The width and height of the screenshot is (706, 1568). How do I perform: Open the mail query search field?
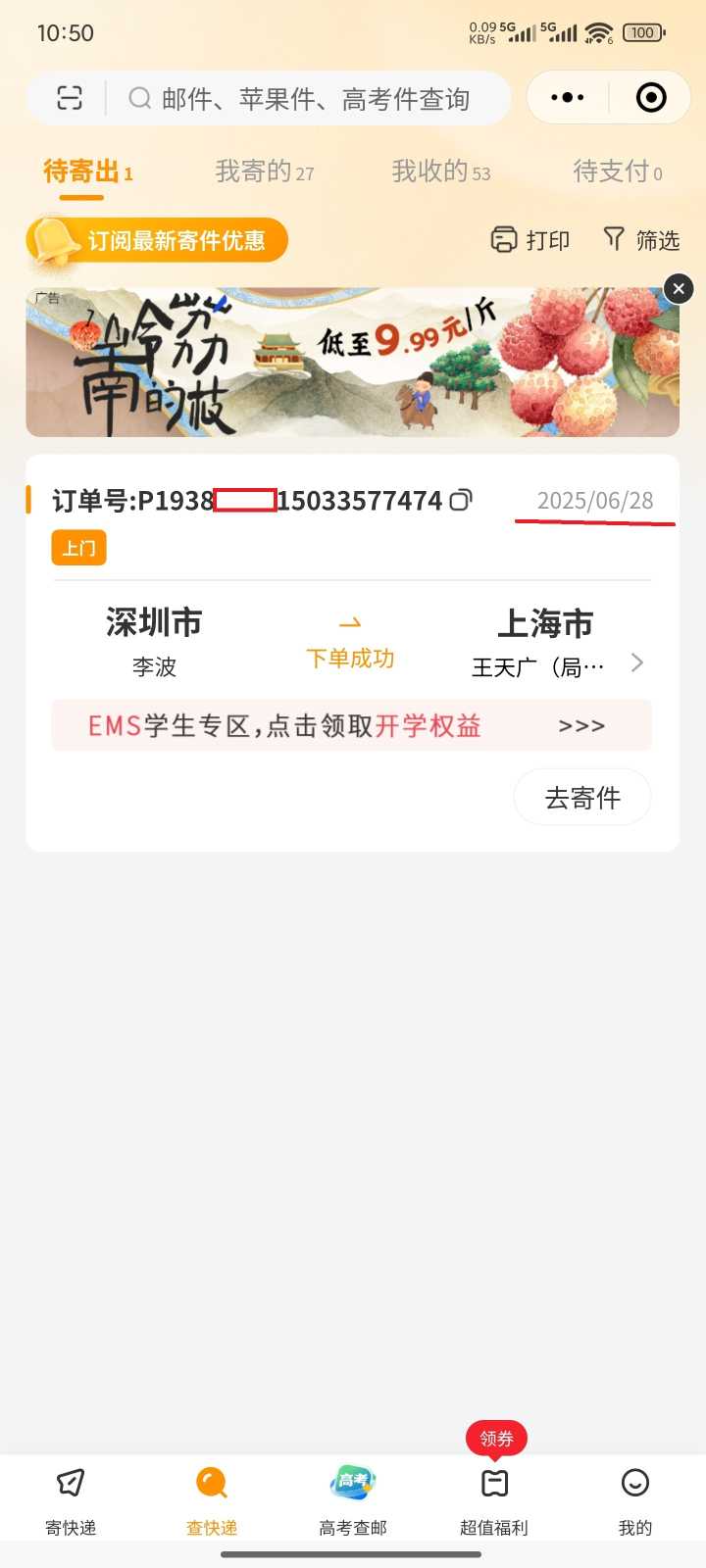314,99
